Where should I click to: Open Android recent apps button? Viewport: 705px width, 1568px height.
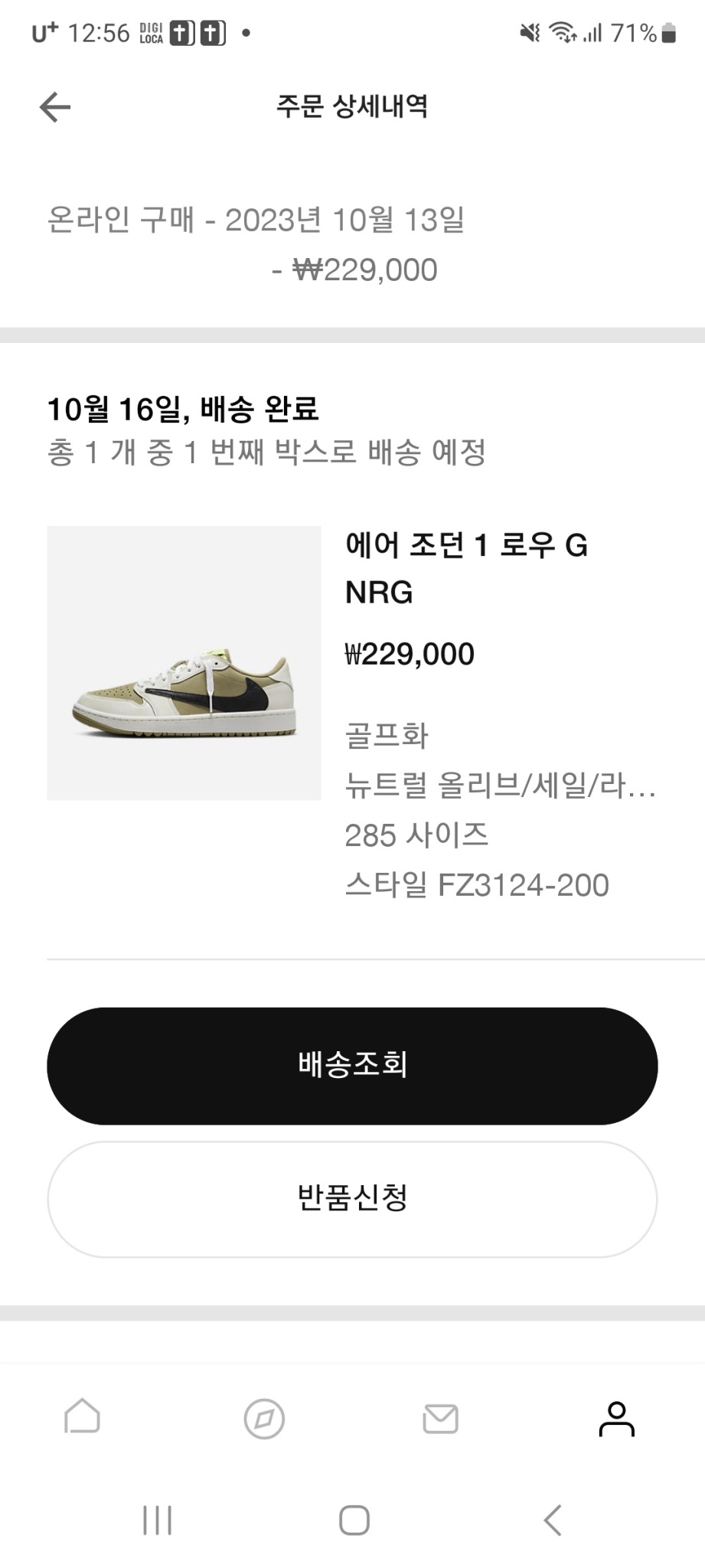pyautogui.click(x=156, y=1520)
